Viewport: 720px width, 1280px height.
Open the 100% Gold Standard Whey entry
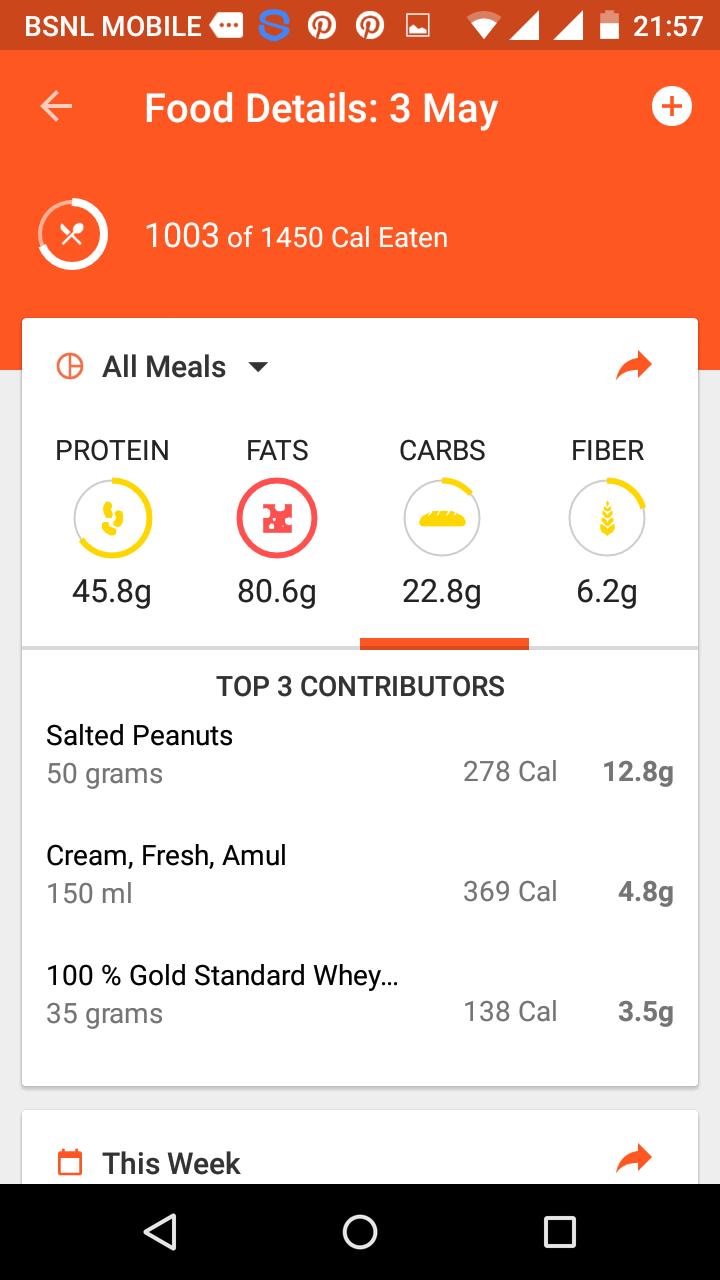tap(360, 994)
